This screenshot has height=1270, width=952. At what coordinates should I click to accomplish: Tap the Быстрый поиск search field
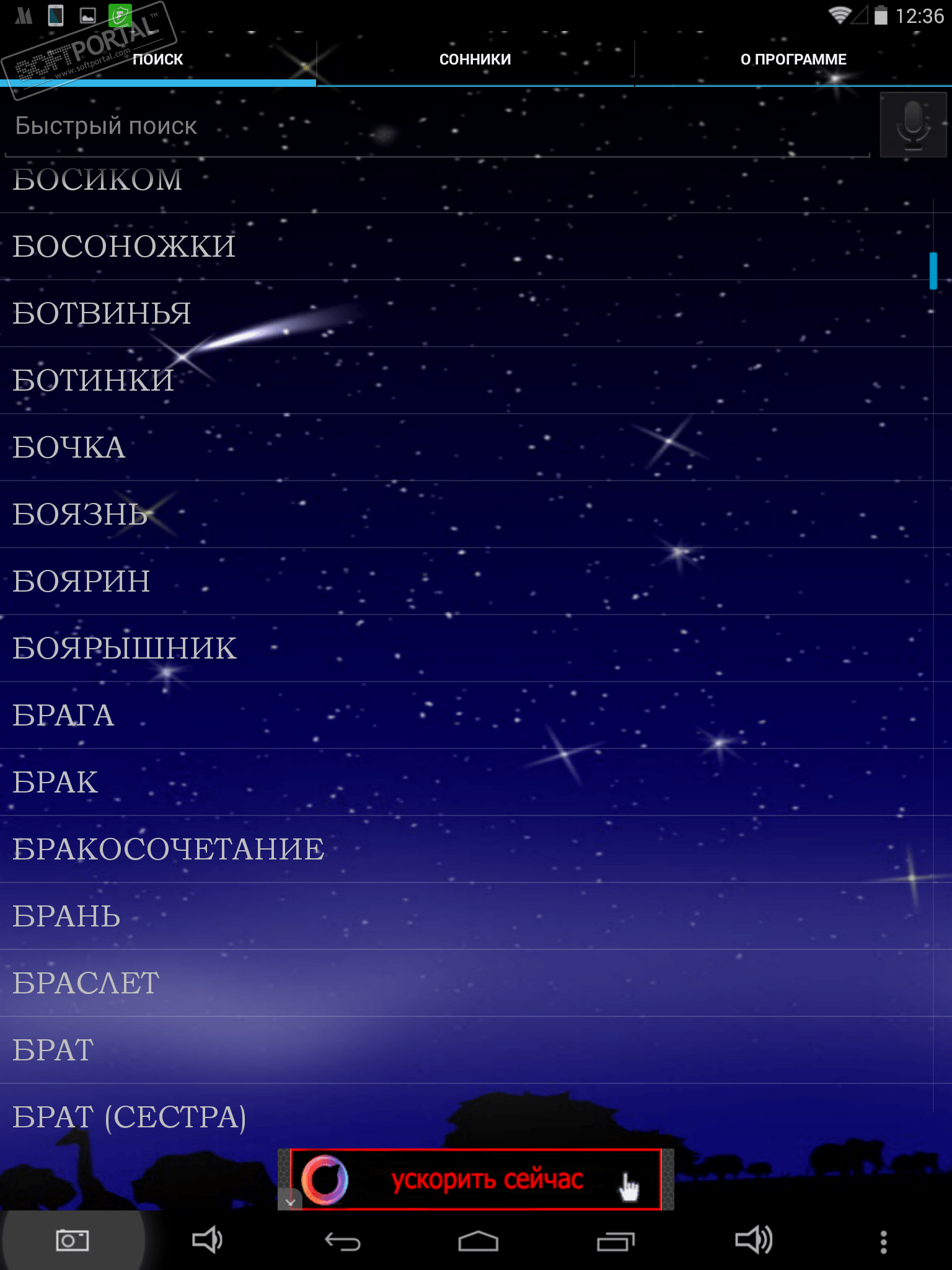[x=434, y=127]
